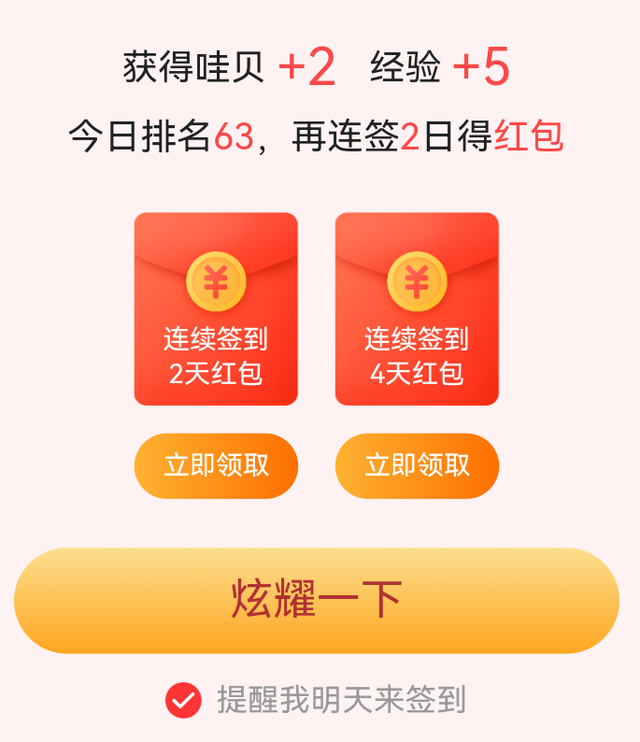This screenshot has height=742, width=640.
Task: Claim the 4天红包 with 立即领取
Action: click(417, 466)
